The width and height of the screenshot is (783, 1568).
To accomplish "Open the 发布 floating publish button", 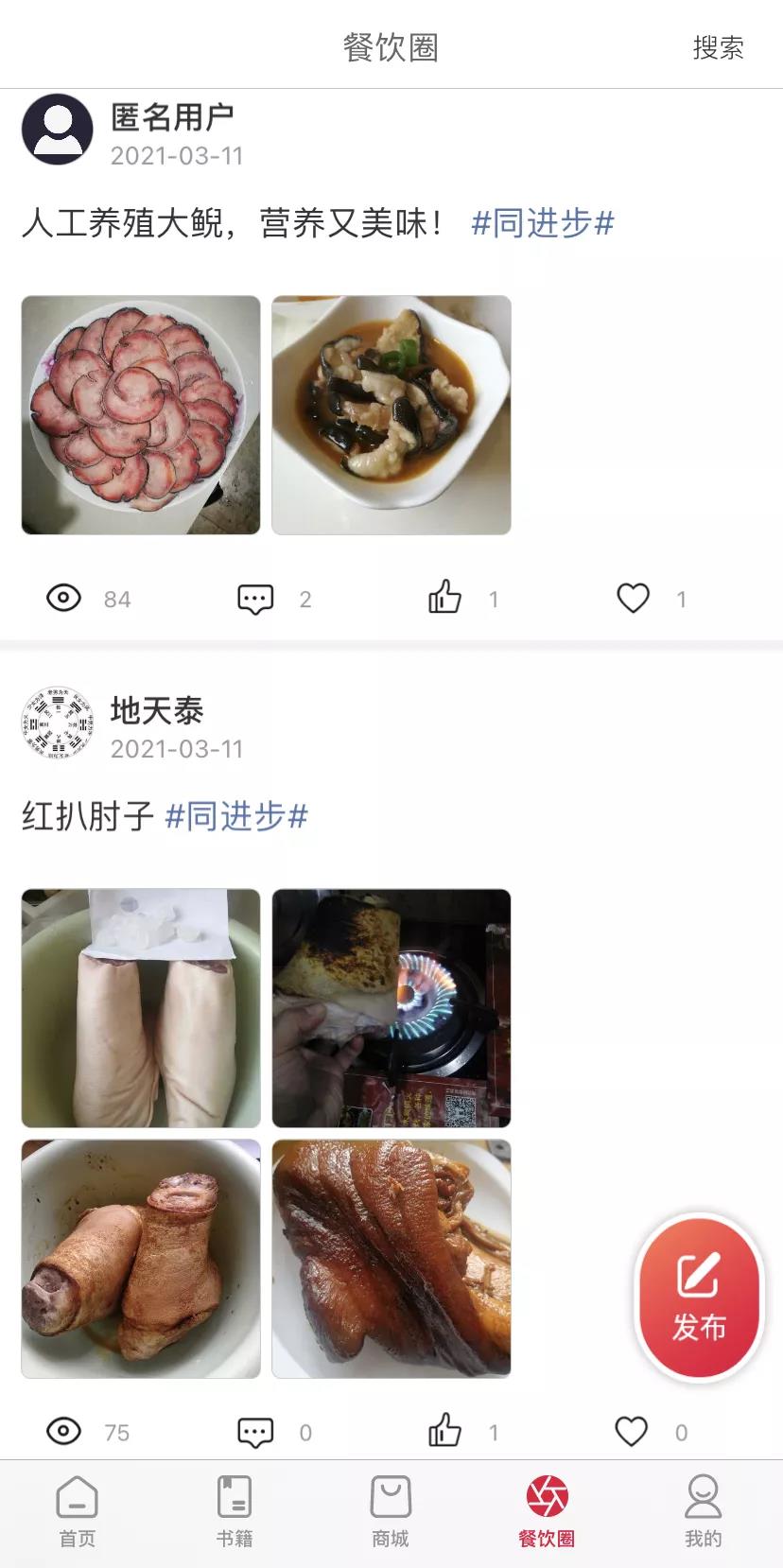I will (x=699, y=1298).
